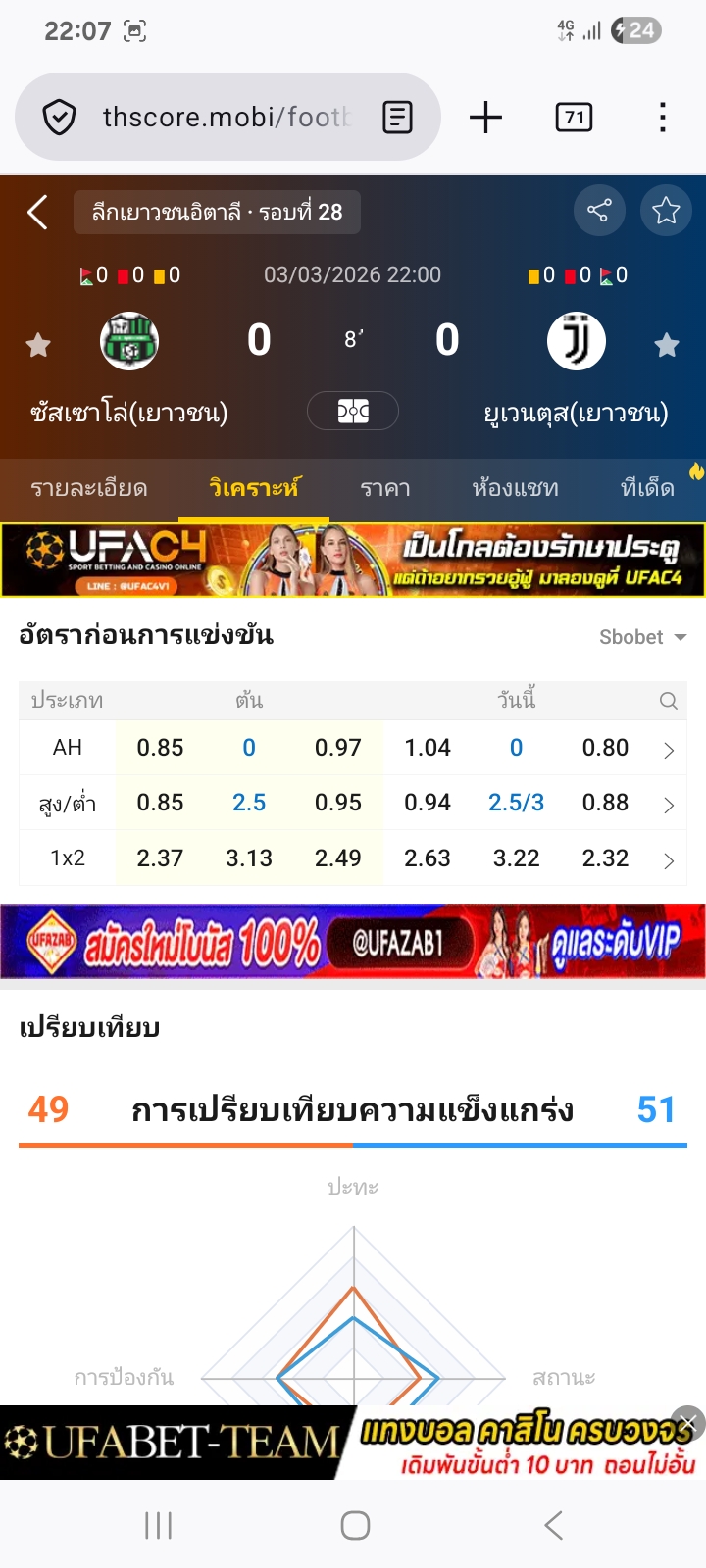The width and height of the screenshot is (706, 1568).
Task: Expand the AH odds row
Action: 669,750
